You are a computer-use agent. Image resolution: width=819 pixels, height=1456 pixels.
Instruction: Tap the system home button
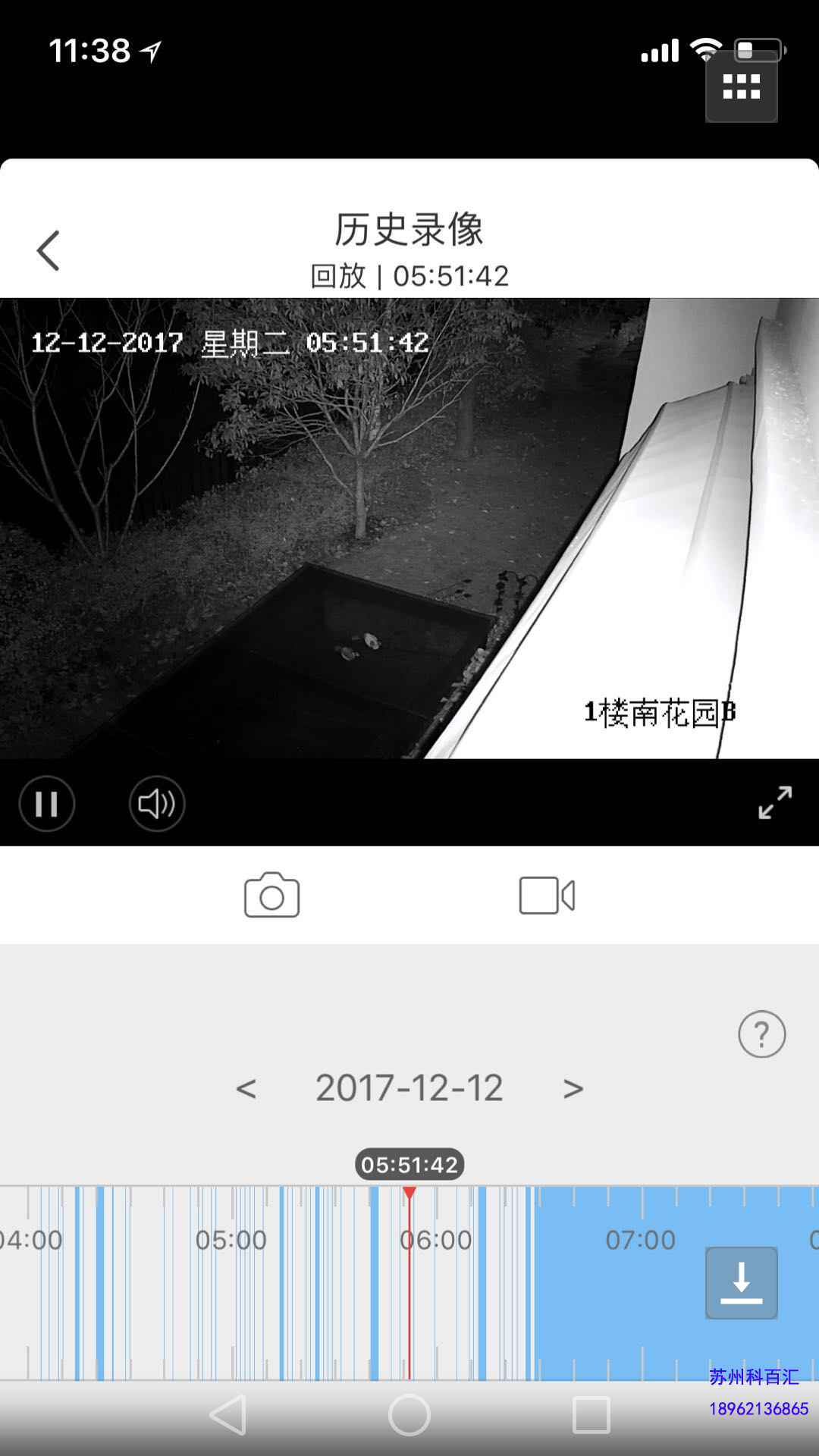(409, 1415)
